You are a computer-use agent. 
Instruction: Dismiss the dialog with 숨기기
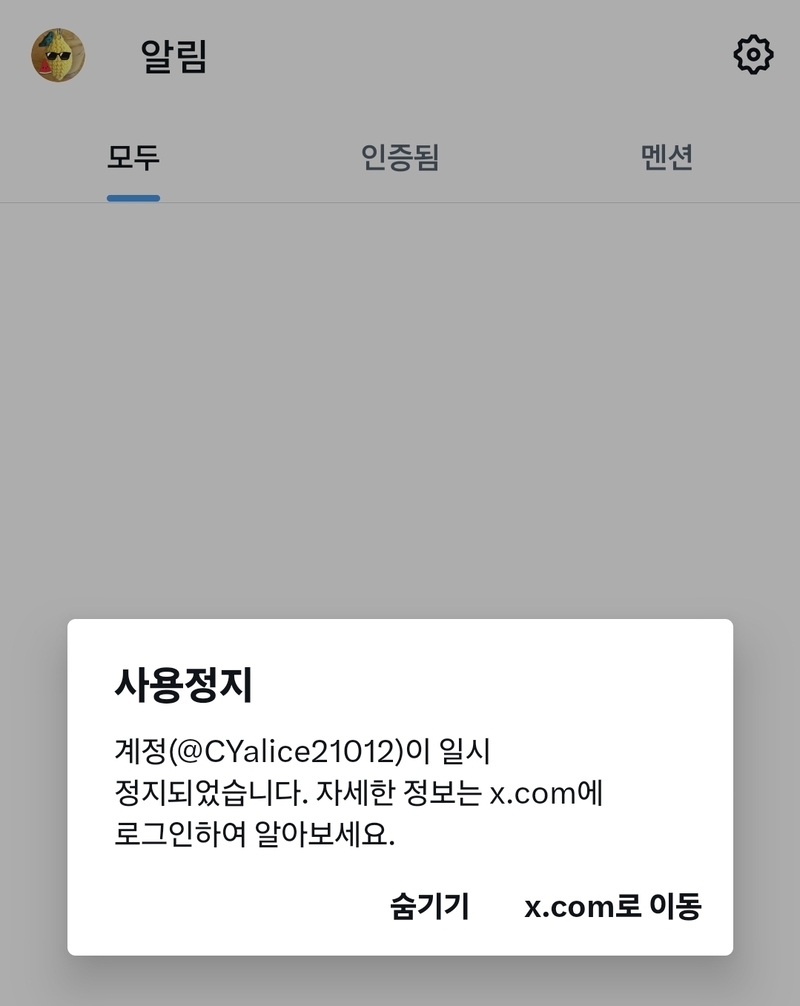[429, 906]
